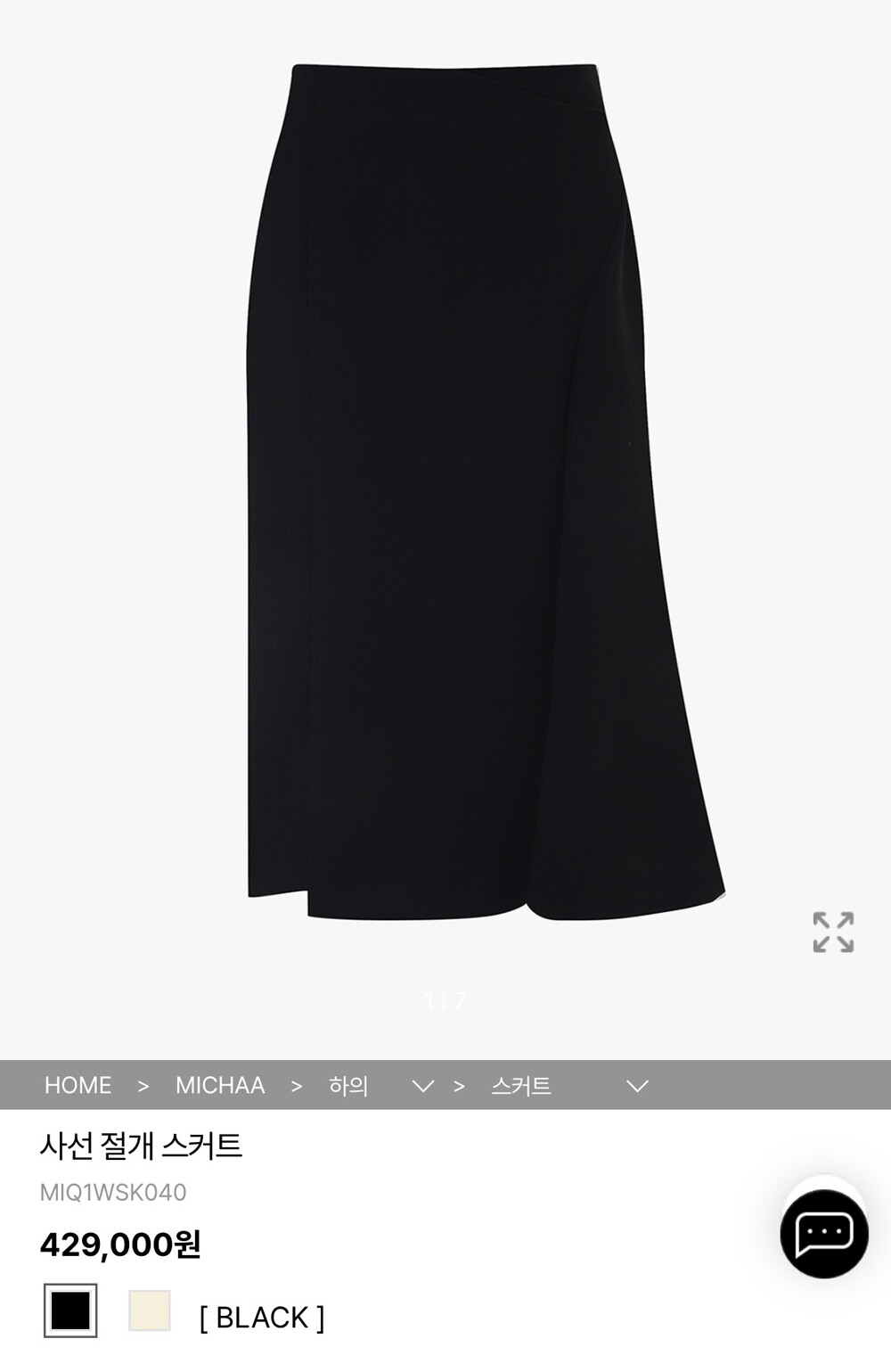The height and width of the screenshot is (1372, 891).
Task: Open the MICHAA brand breadcrumb link
Action: tap(220, 1085)
